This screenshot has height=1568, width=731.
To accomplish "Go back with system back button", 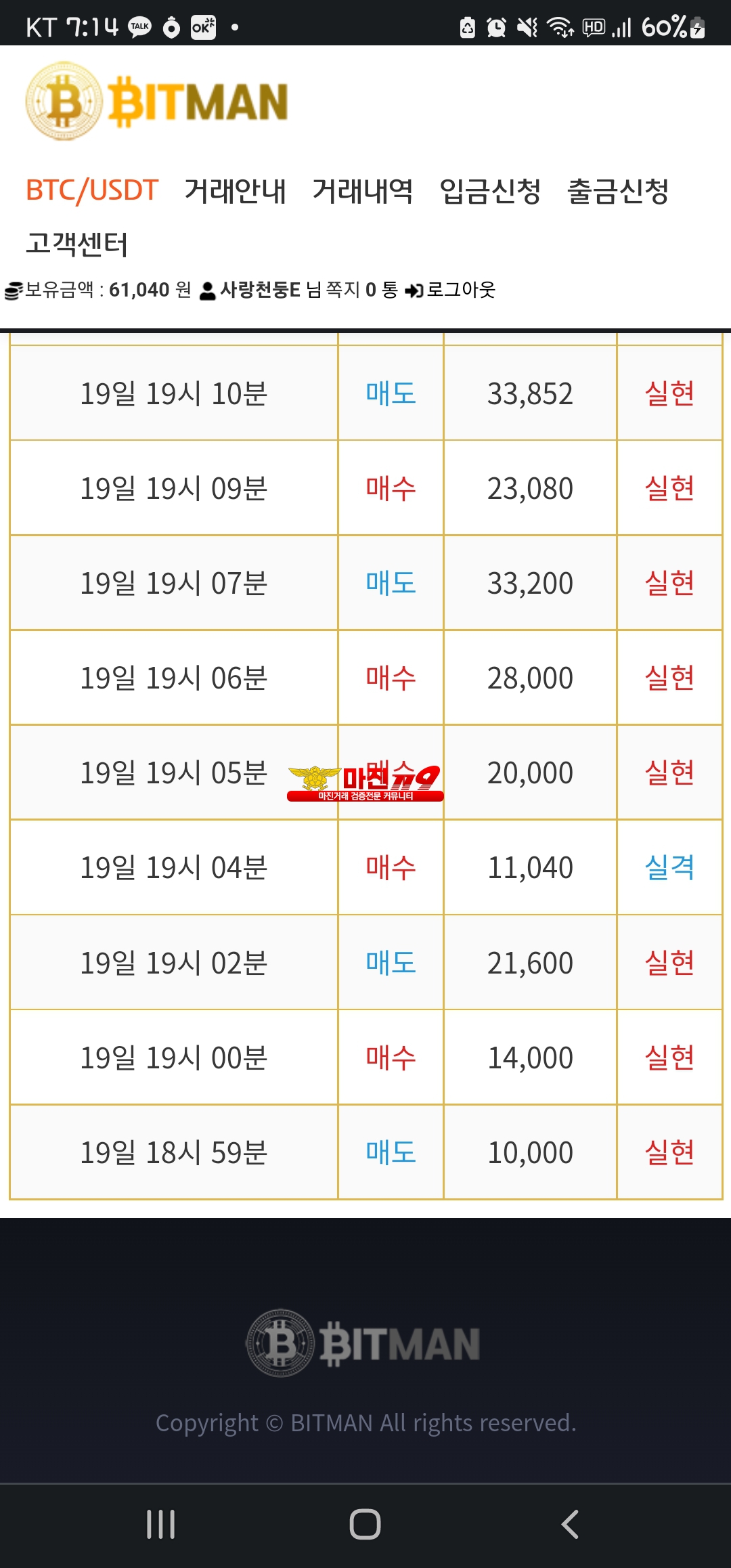I will [x=570, y=1525].
